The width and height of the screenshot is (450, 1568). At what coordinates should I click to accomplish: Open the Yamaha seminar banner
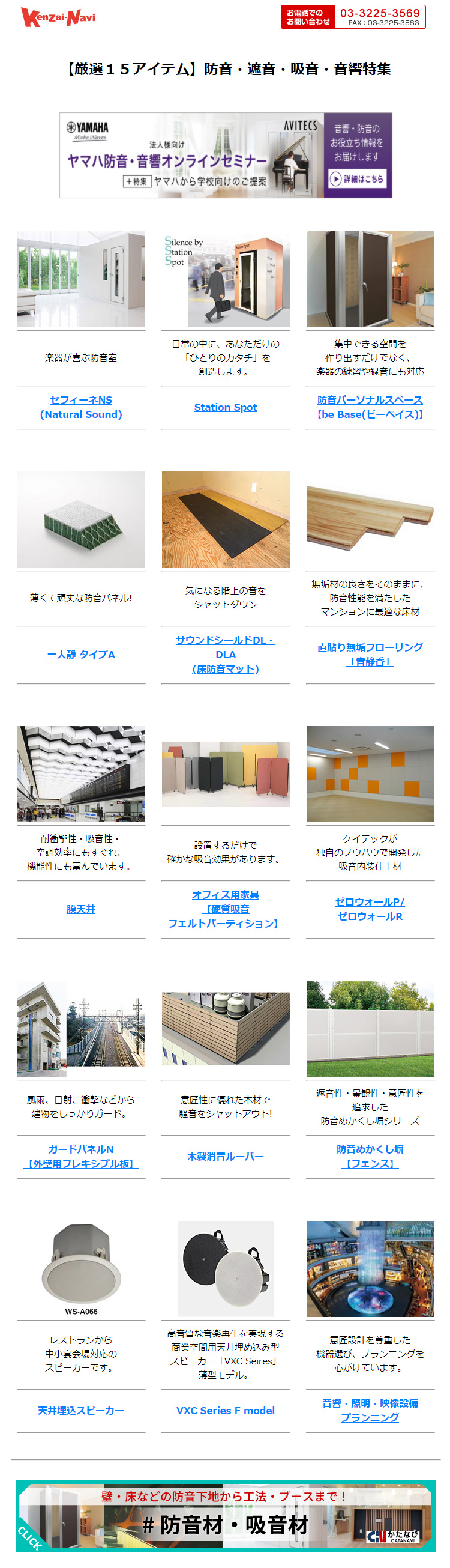(225, 155)
